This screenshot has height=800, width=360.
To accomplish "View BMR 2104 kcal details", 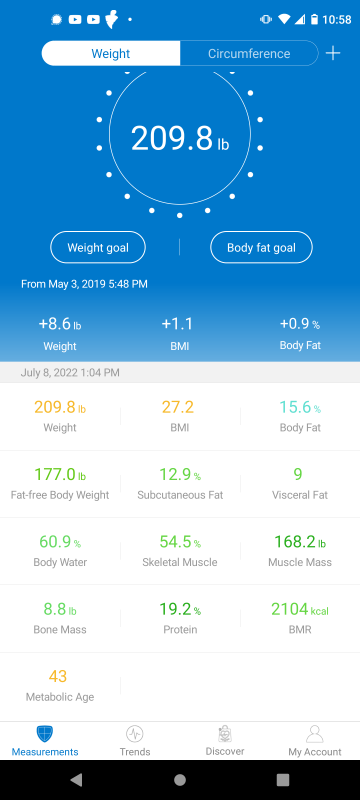I will coord(300,618).
